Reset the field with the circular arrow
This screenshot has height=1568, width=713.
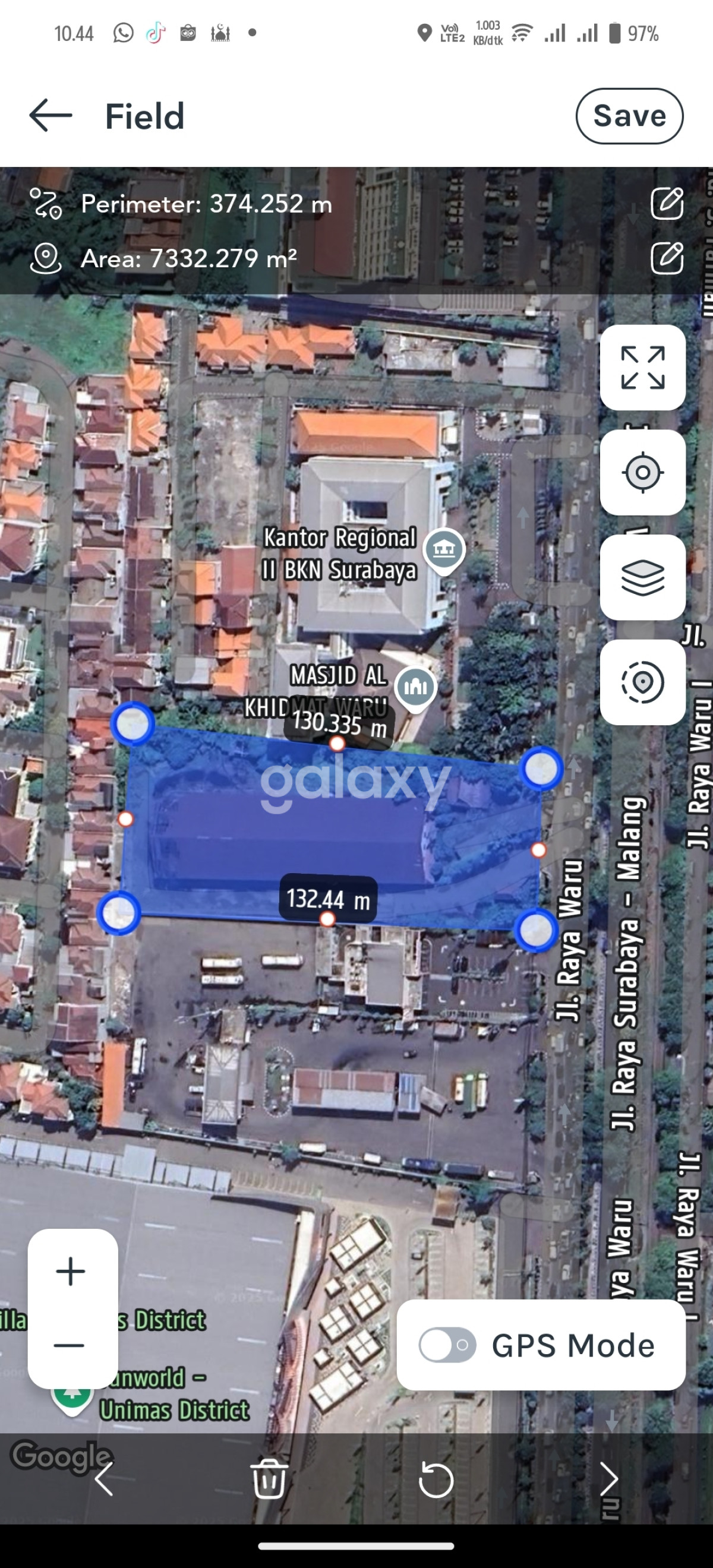coord(436,1480)
